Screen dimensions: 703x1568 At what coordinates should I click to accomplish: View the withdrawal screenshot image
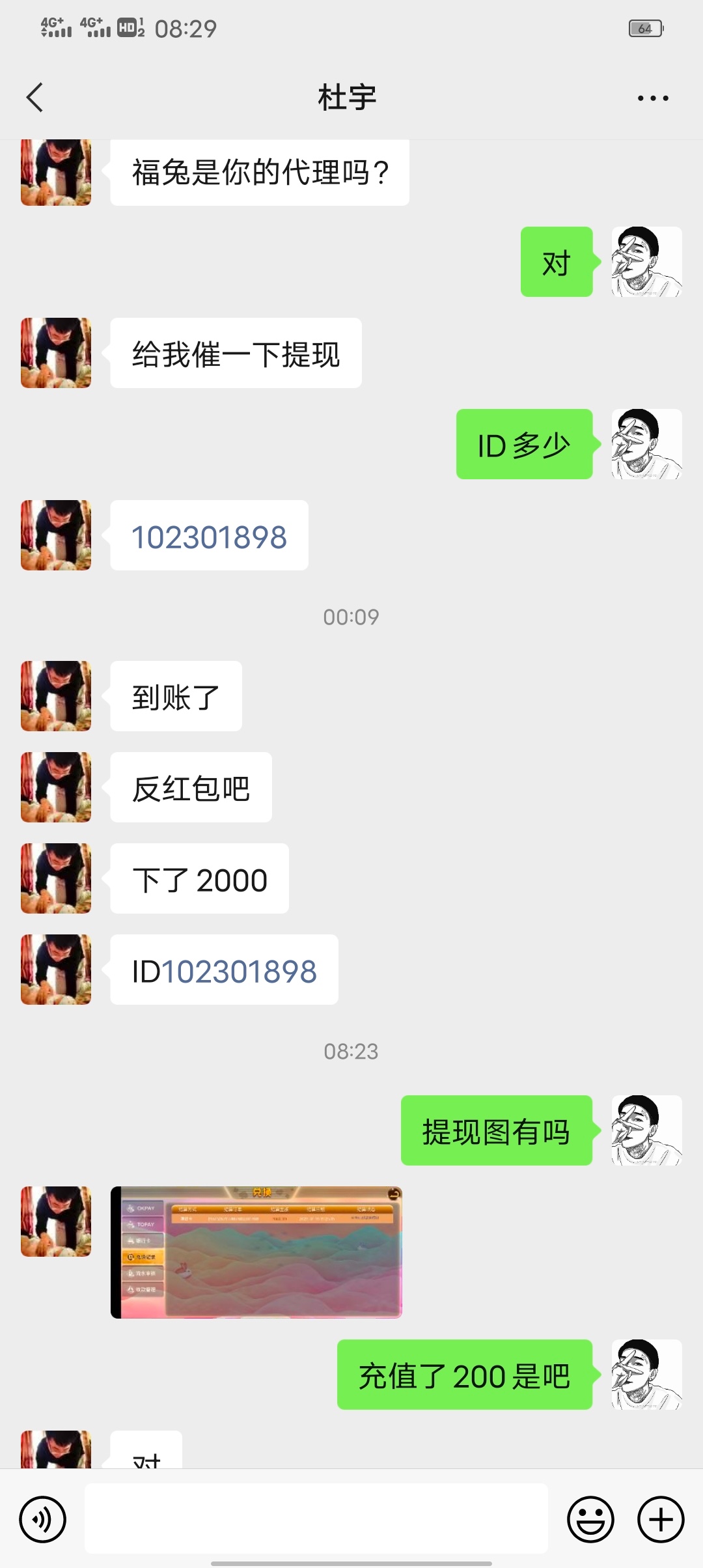click(x=256, y=1252)
